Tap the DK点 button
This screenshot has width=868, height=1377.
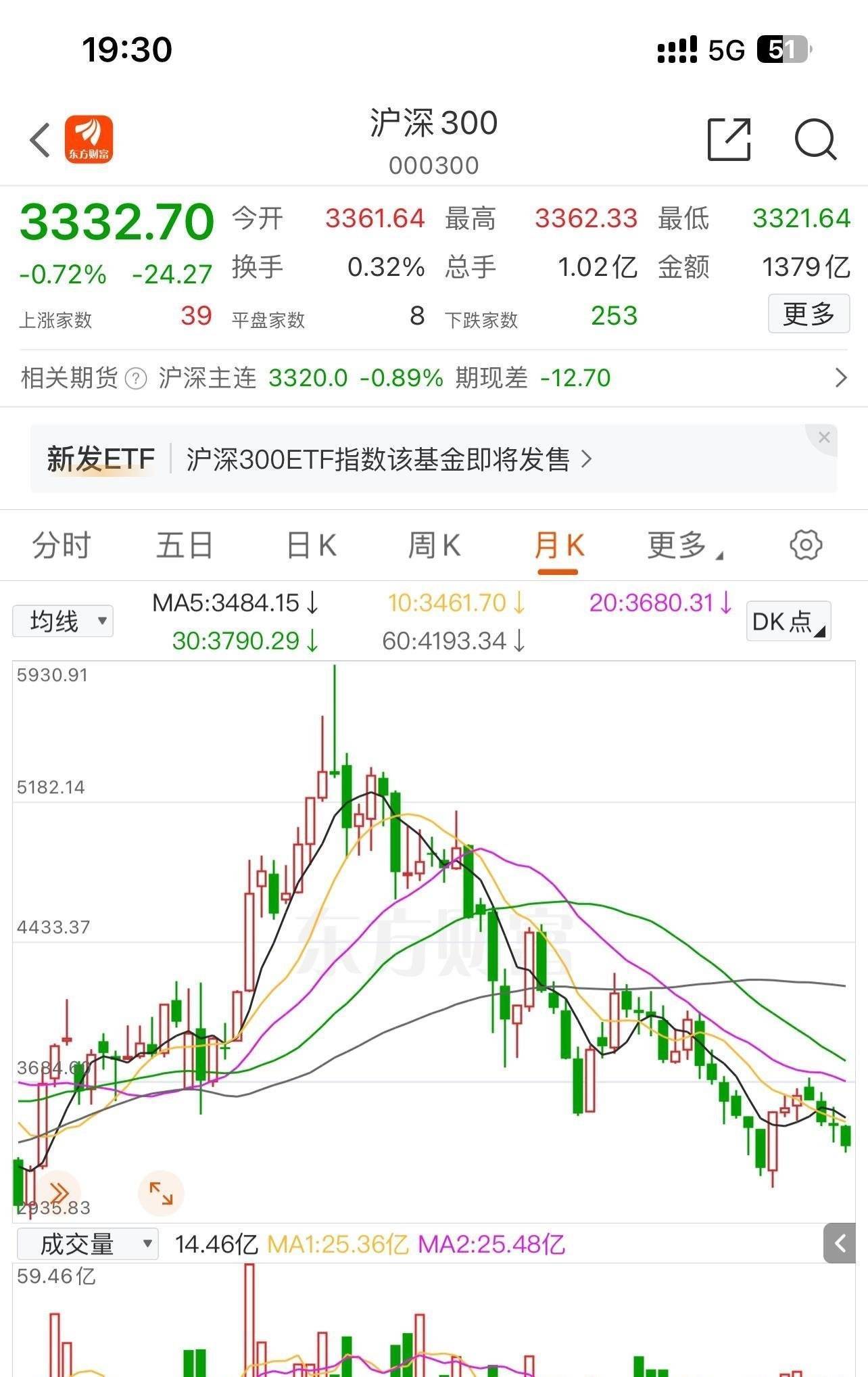click(x=788, y=621)
